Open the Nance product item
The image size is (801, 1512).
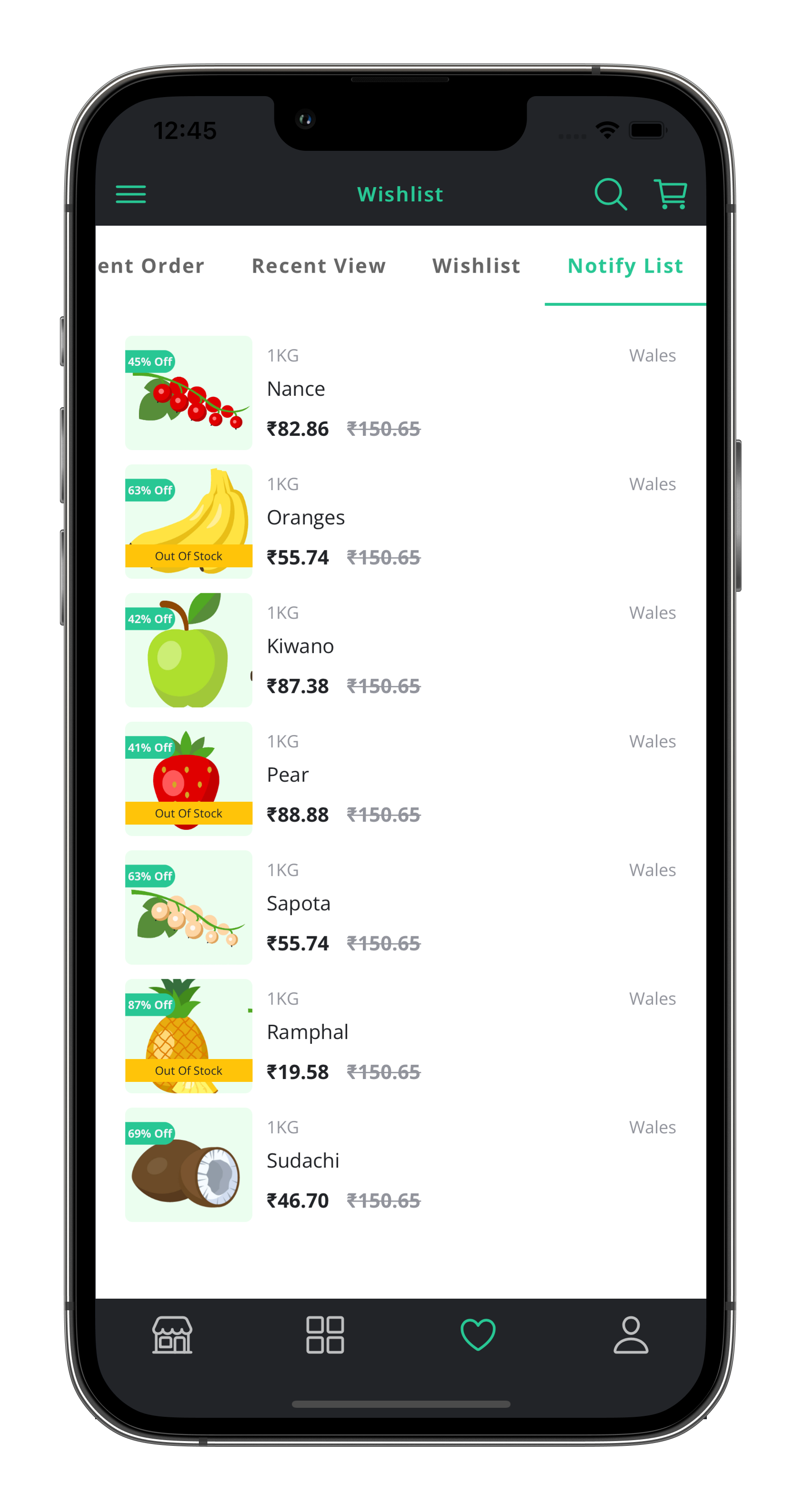401,393
